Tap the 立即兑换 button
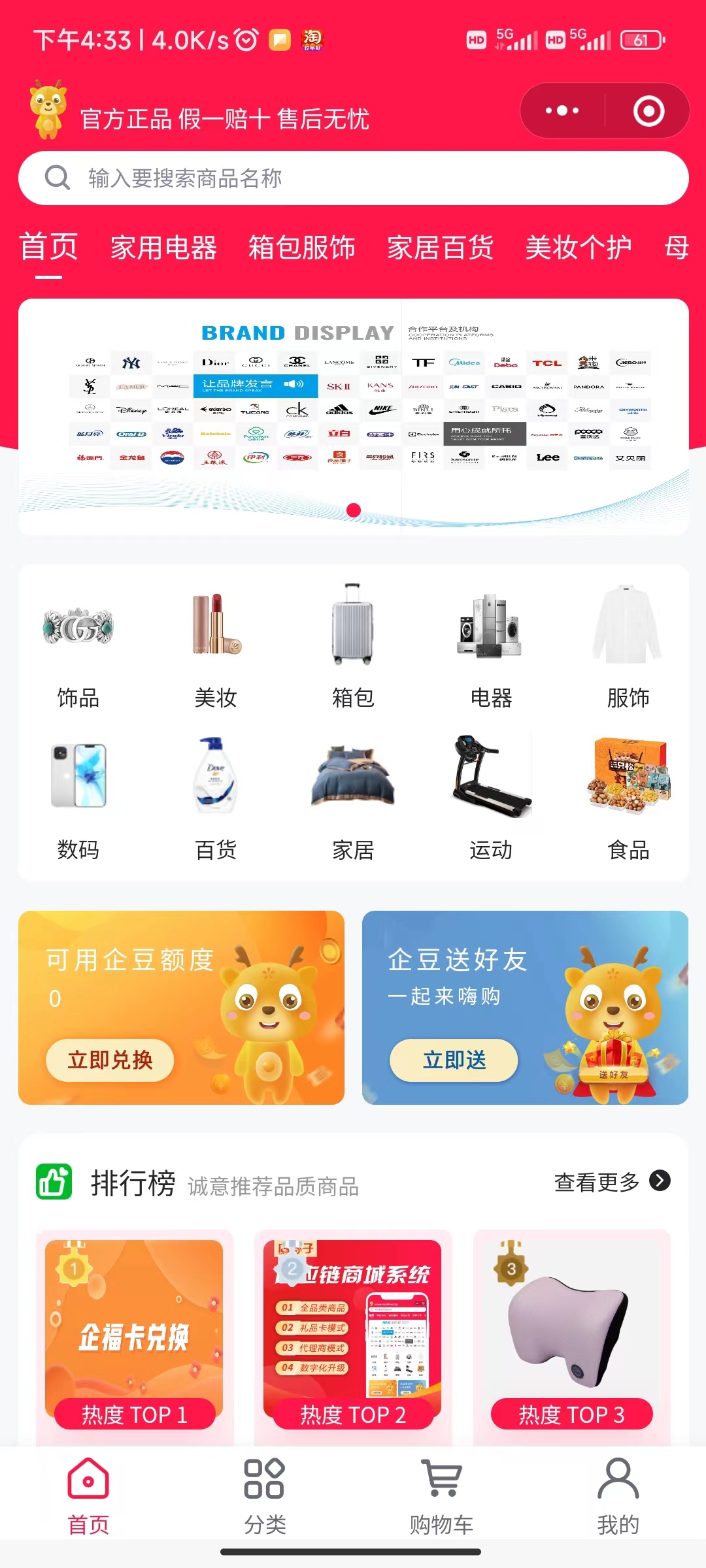 click(110, 1060)
